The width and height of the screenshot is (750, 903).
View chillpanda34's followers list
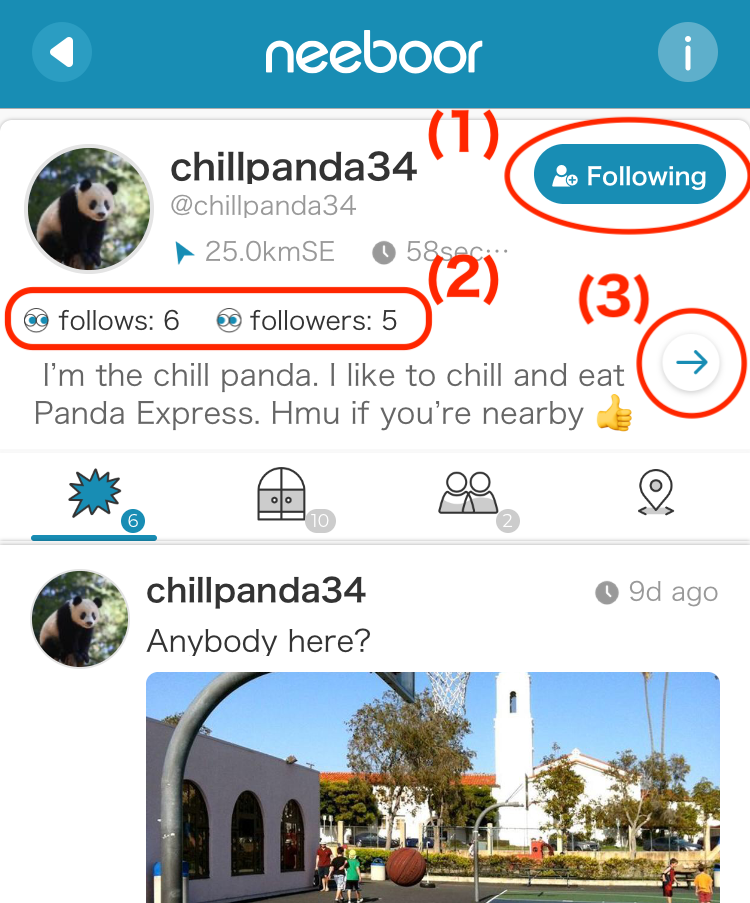point(307,321)
